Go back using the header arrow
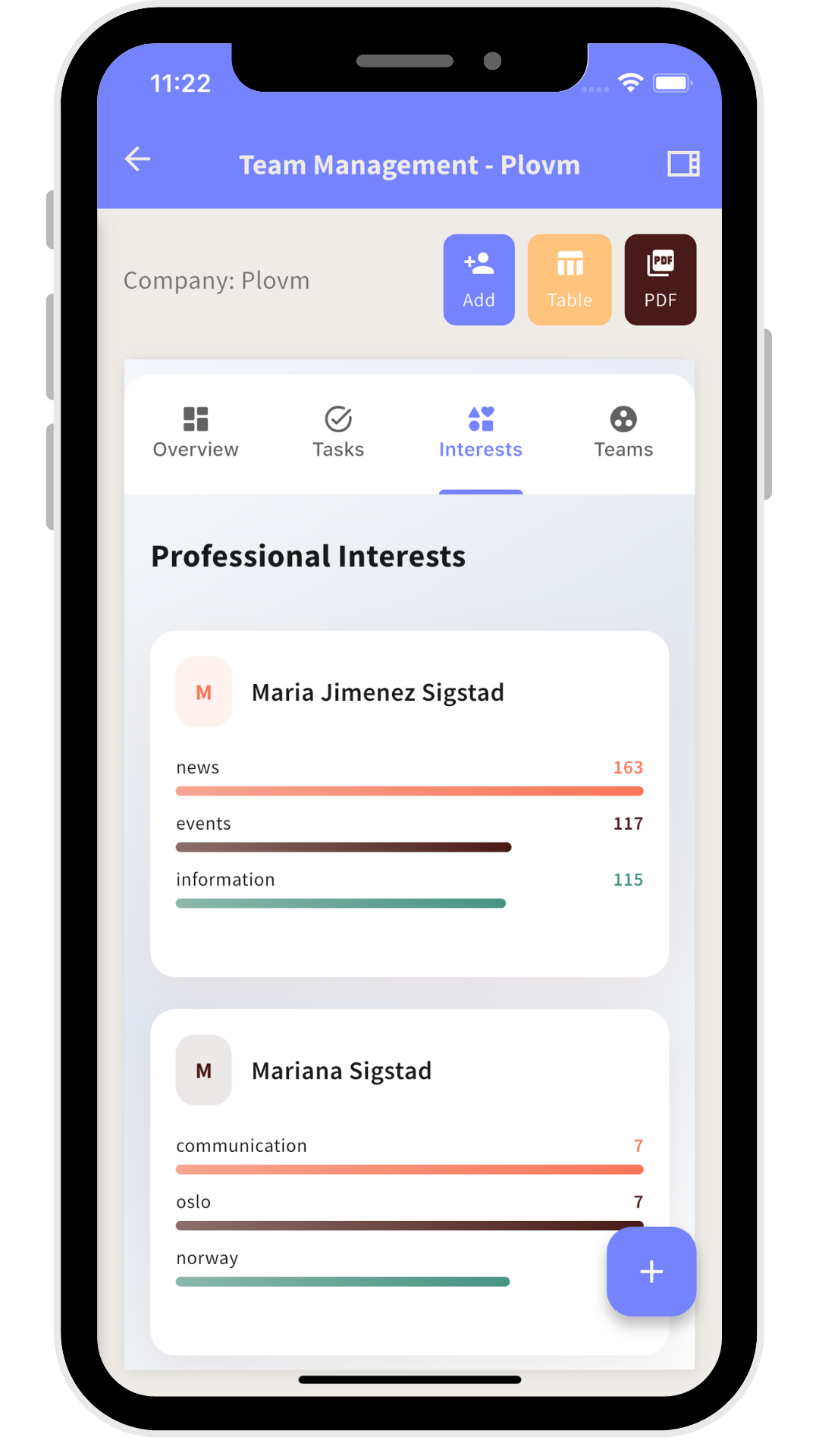Viewport: 819px width, 1456px height. coord(137,159)
